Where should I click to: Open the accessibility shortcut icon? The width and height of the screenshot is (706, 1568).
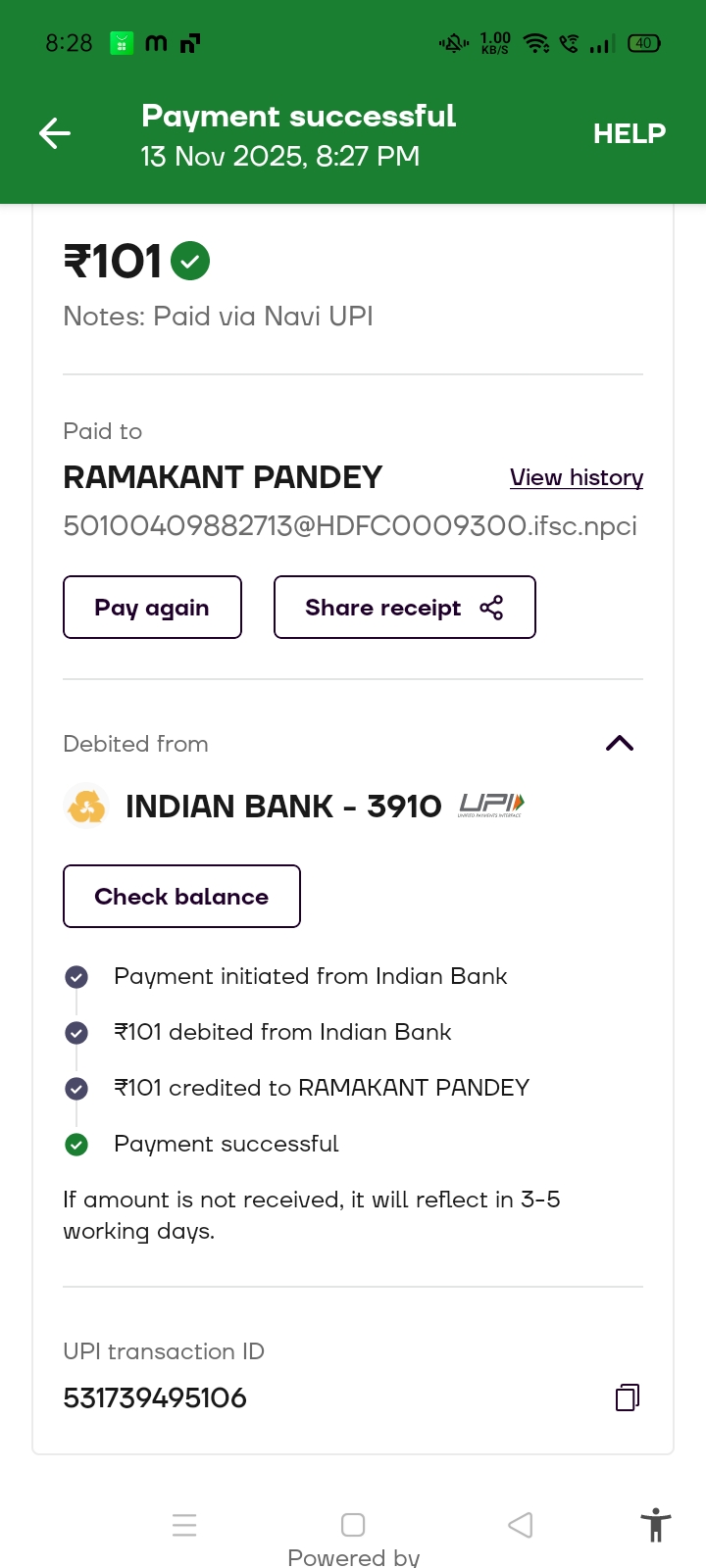655,1525
